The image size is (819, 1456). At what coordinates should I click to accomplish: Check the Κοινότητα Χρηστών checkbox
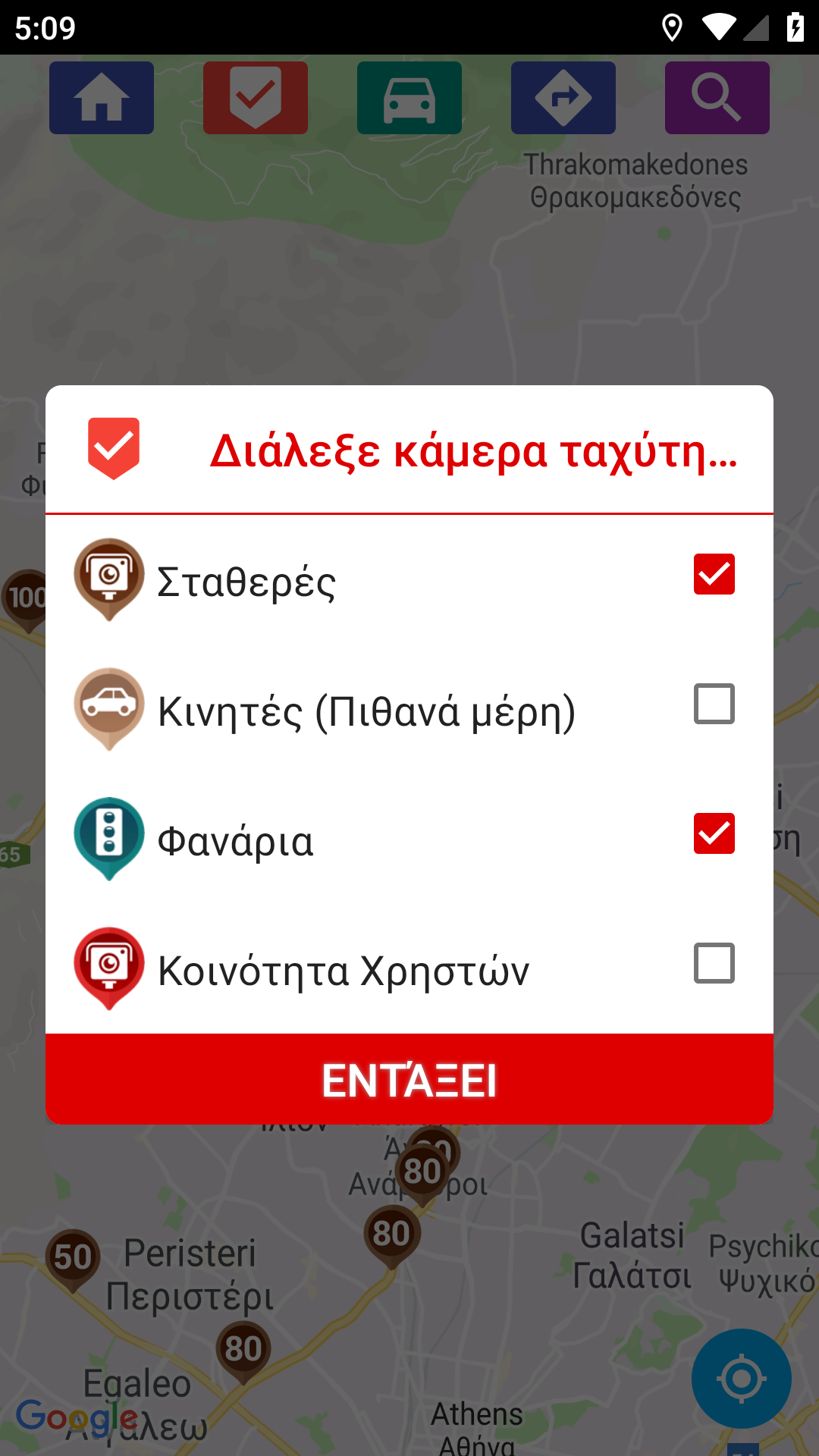[x=714, y=963]
